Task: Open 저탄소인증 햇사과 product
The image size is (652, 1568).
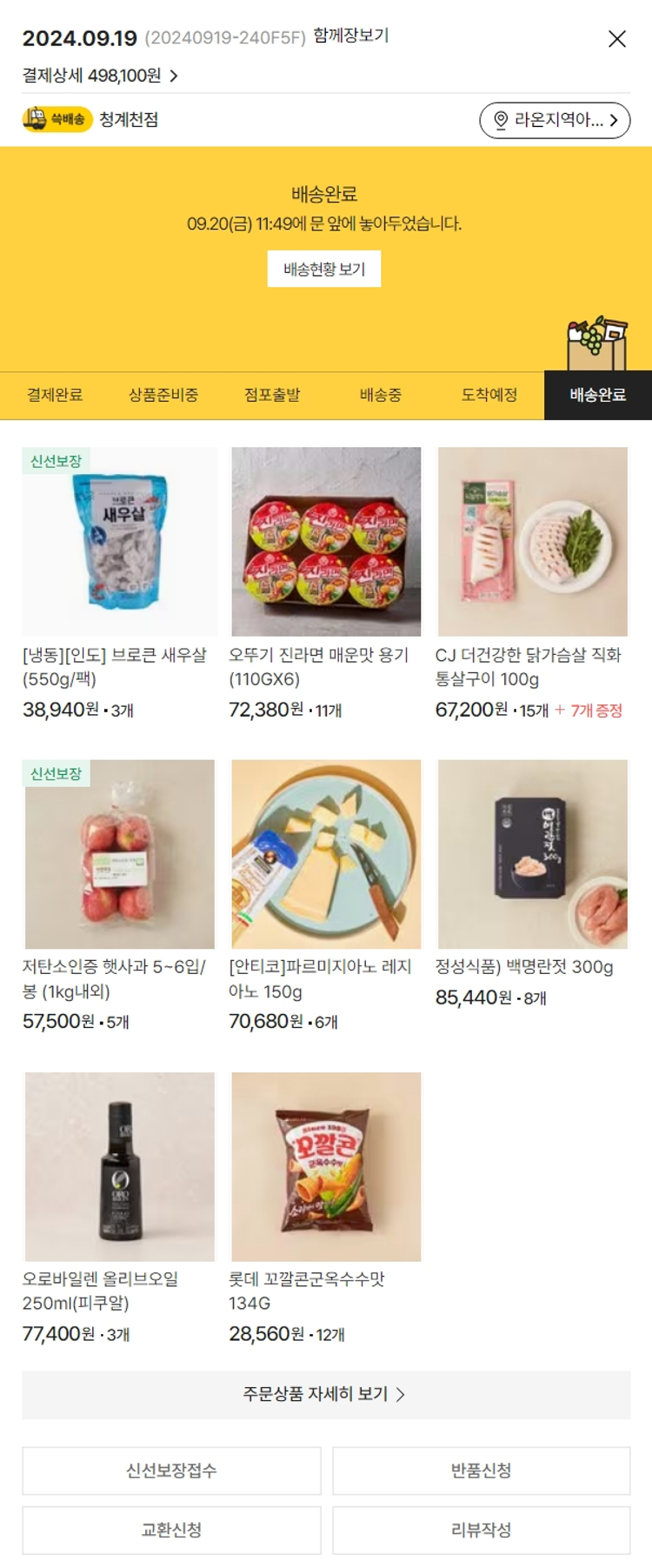Action: 120,855
